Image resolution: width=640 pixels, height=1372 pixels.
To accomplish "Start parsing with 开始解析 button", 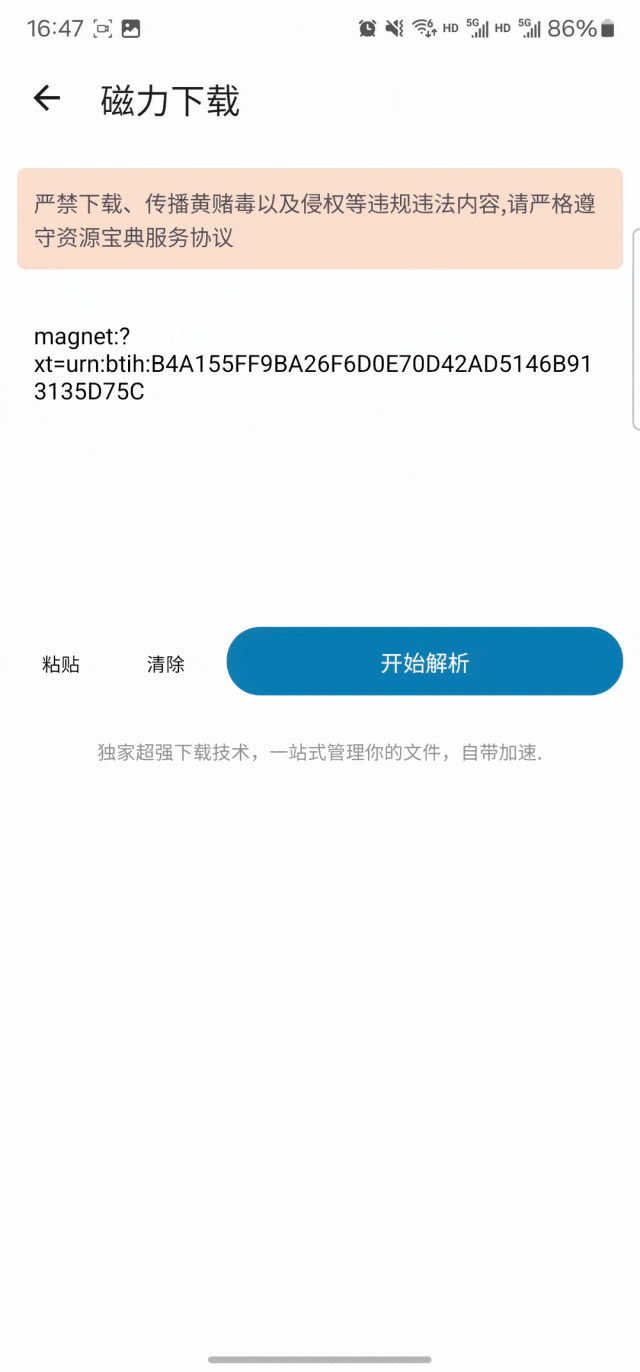I will [x=424, y=662].
